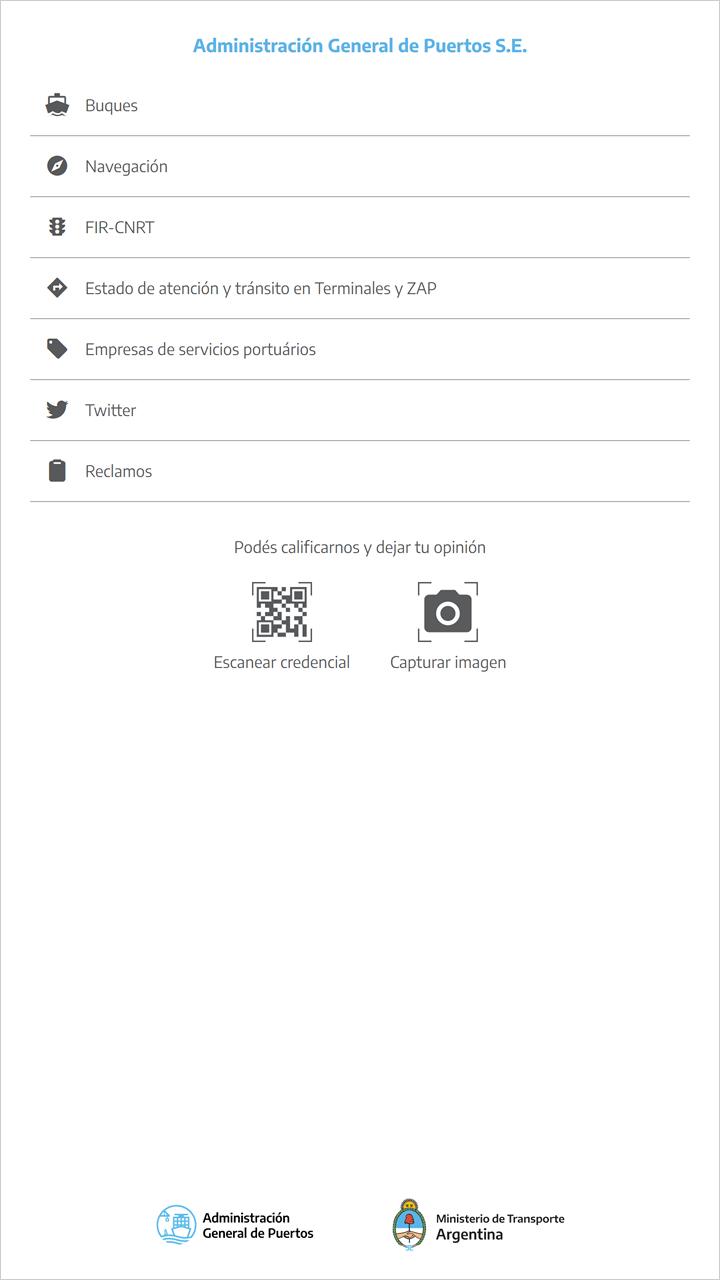
Task: Open the Buques section
Action: coord(360,105)
